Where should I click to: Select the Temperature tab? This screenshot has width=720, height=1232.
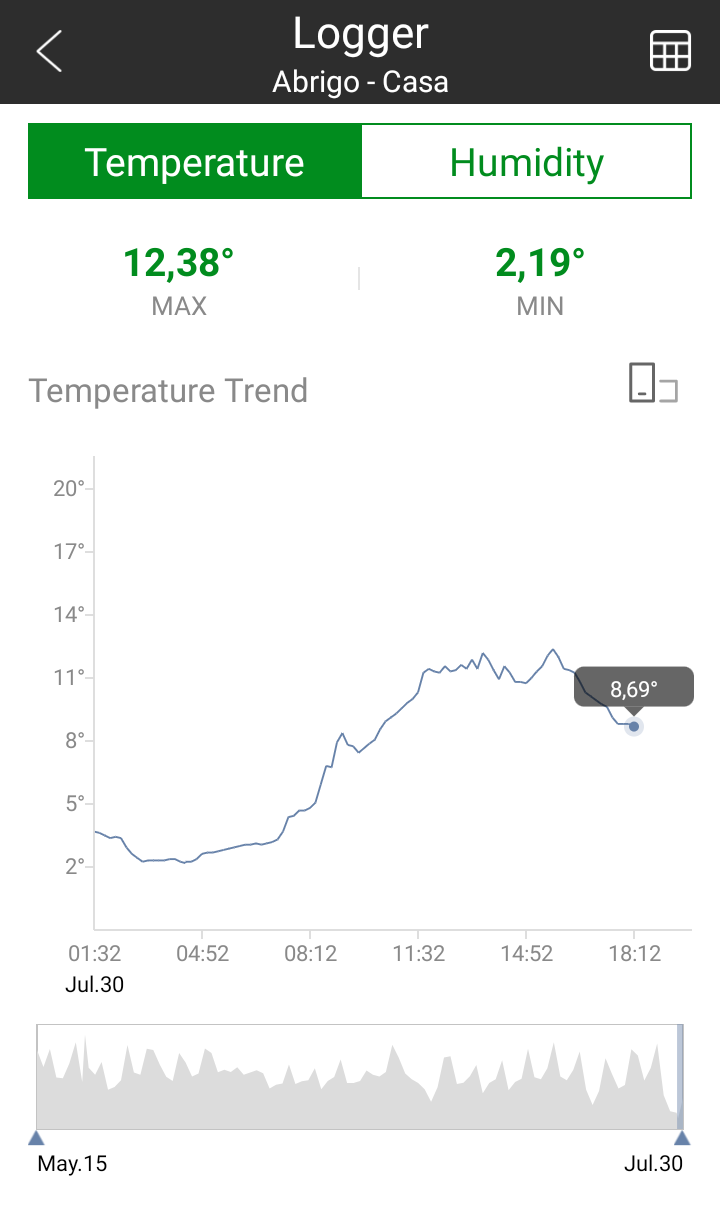tap(194, 161)
